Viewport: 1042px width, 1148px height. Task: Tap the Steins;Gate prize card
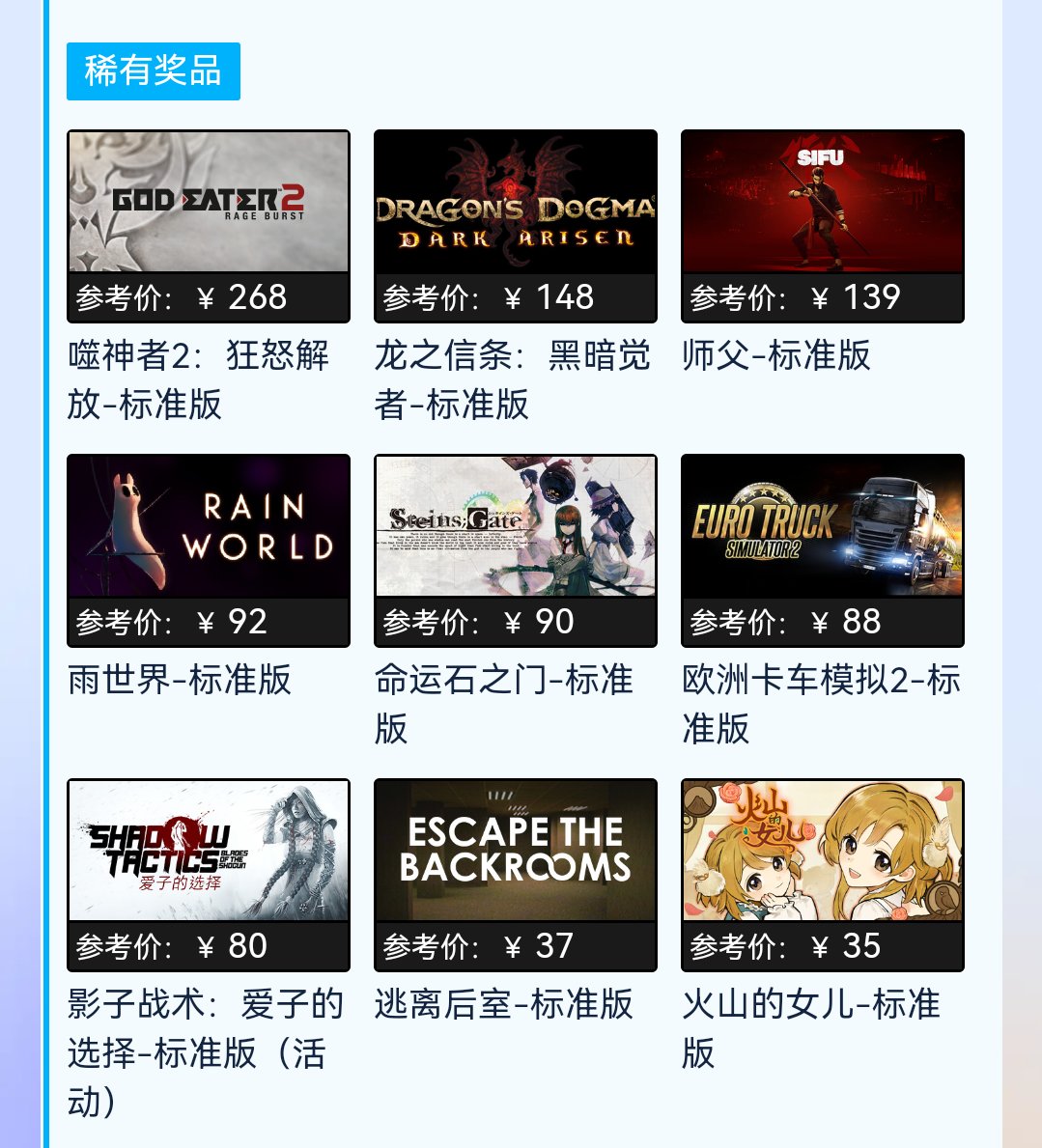pos(515,527)
